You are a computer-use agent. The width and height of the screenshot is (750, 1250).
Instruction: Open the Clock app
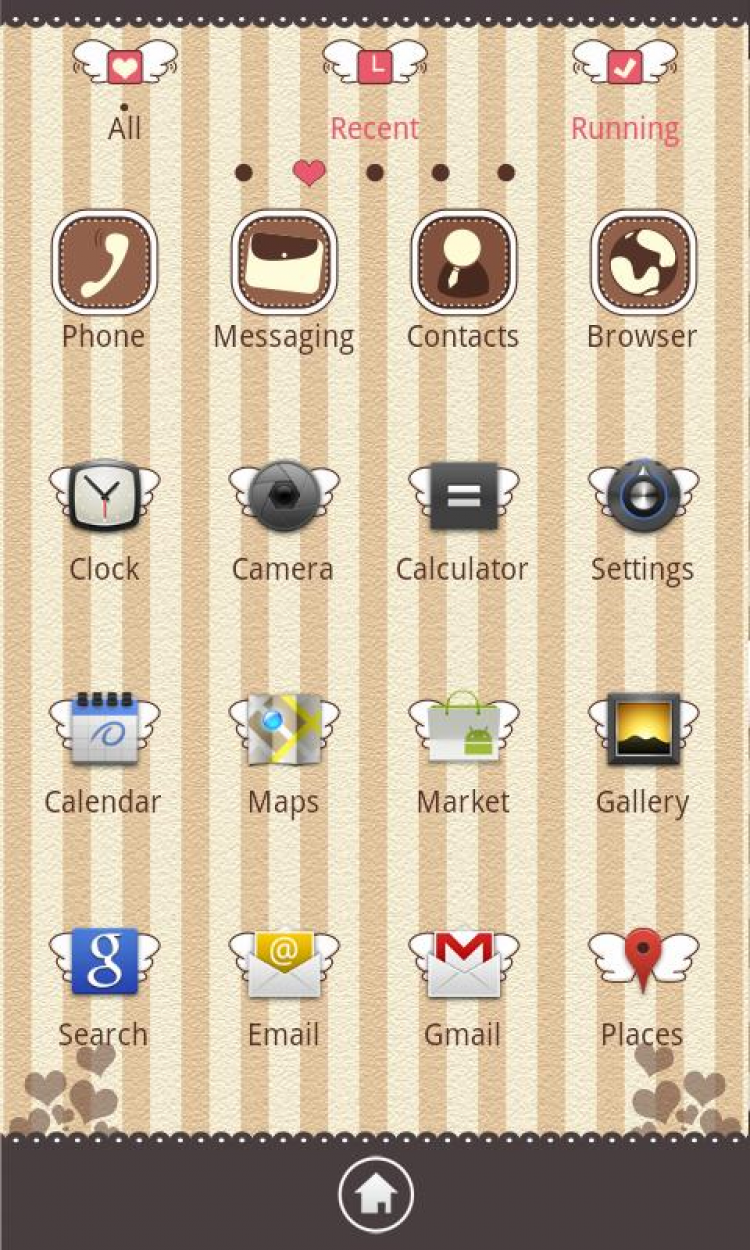(x=104, y=497)
